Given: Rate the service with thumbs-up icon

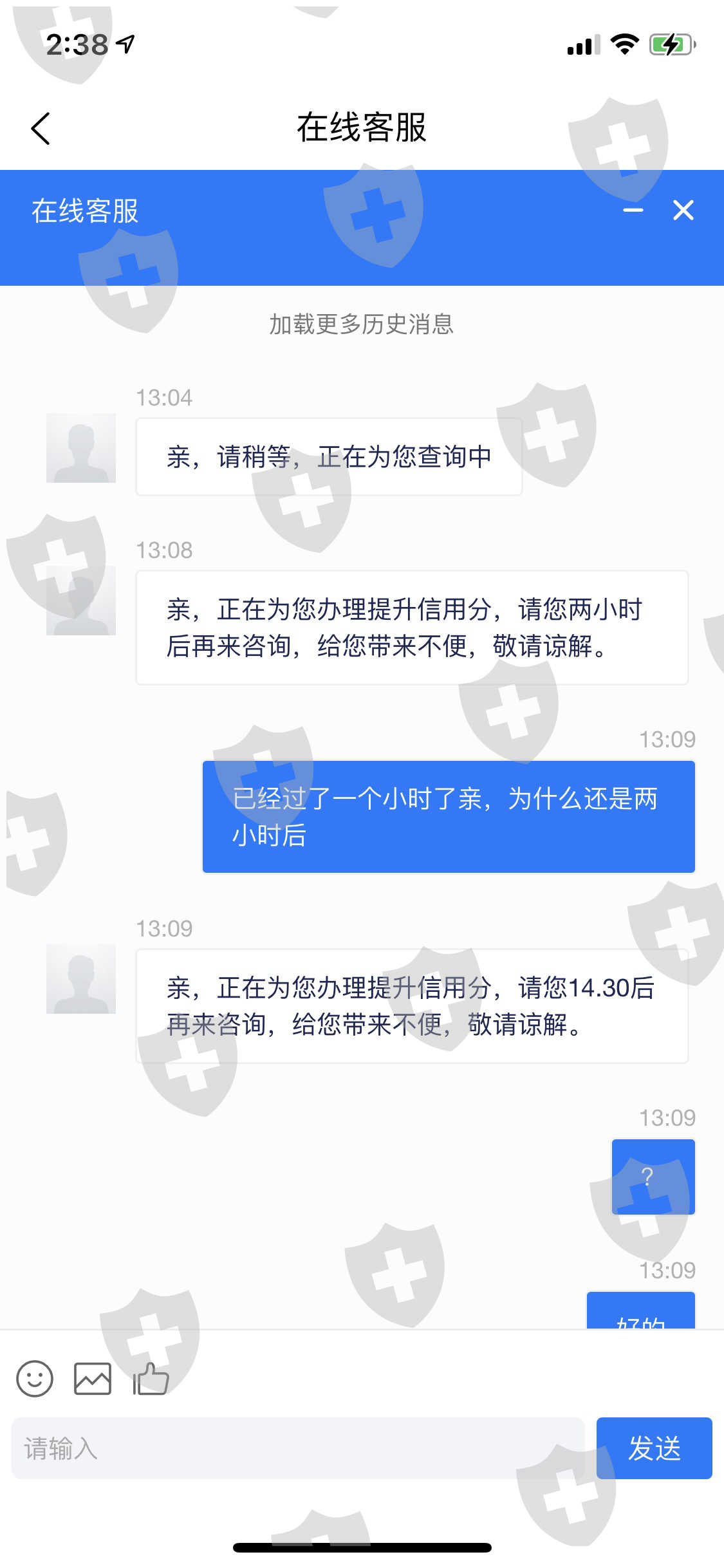Looking at the screenshot, I should click(151, 1379).
